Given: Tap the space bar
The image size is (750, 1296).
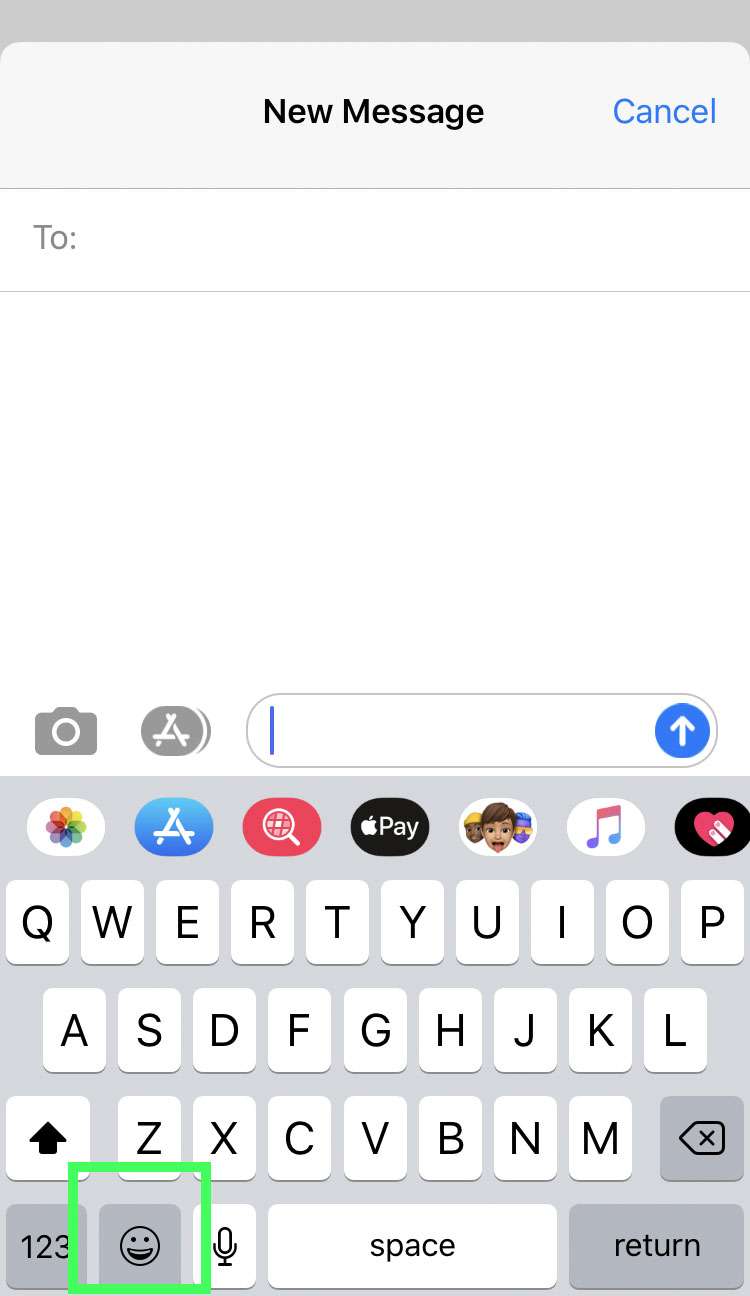Looking at the screenshot, I should (x=412, y=1245).
